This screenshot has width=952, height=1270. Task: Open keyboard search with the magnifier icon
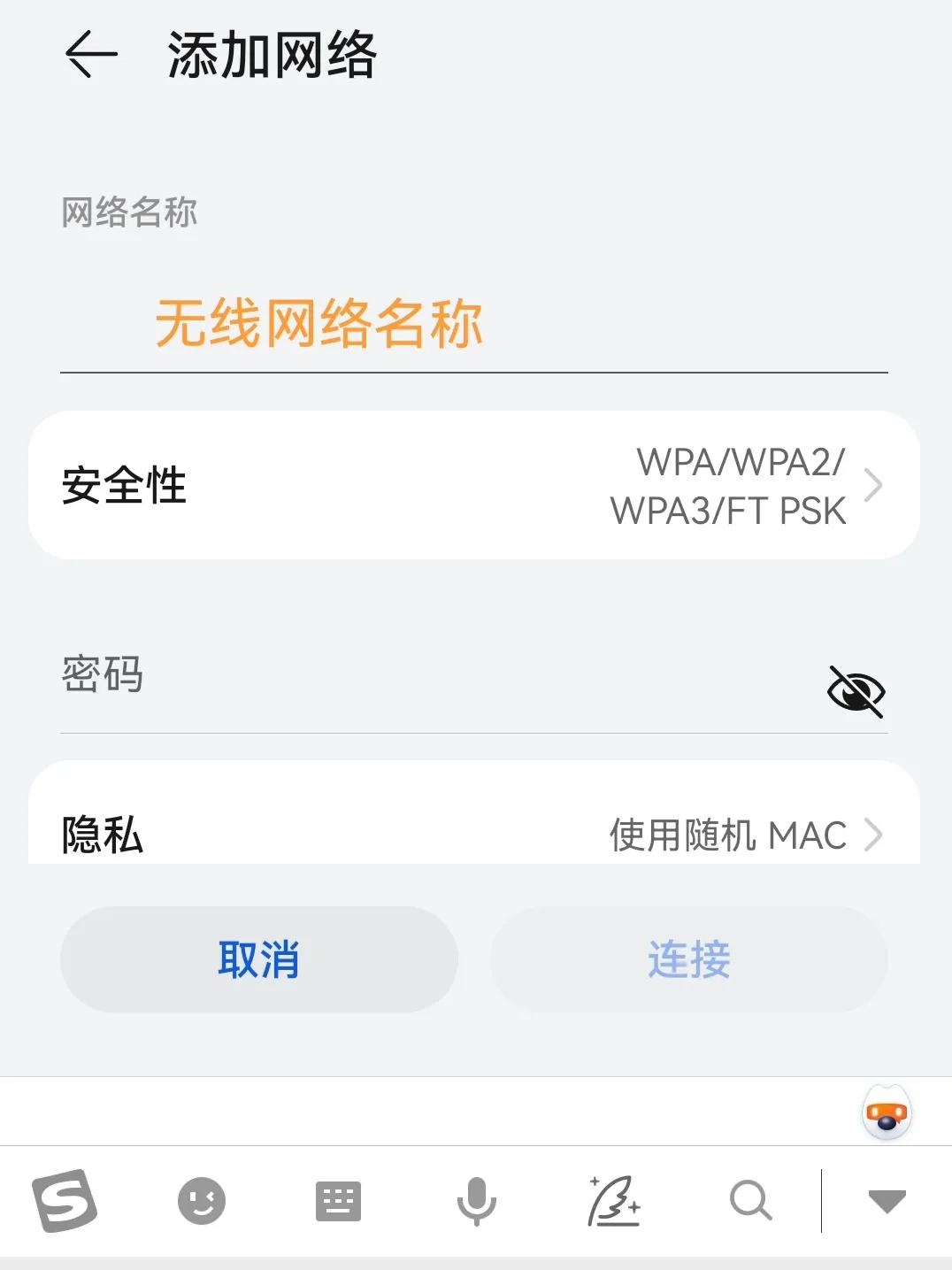(750, 1201)
